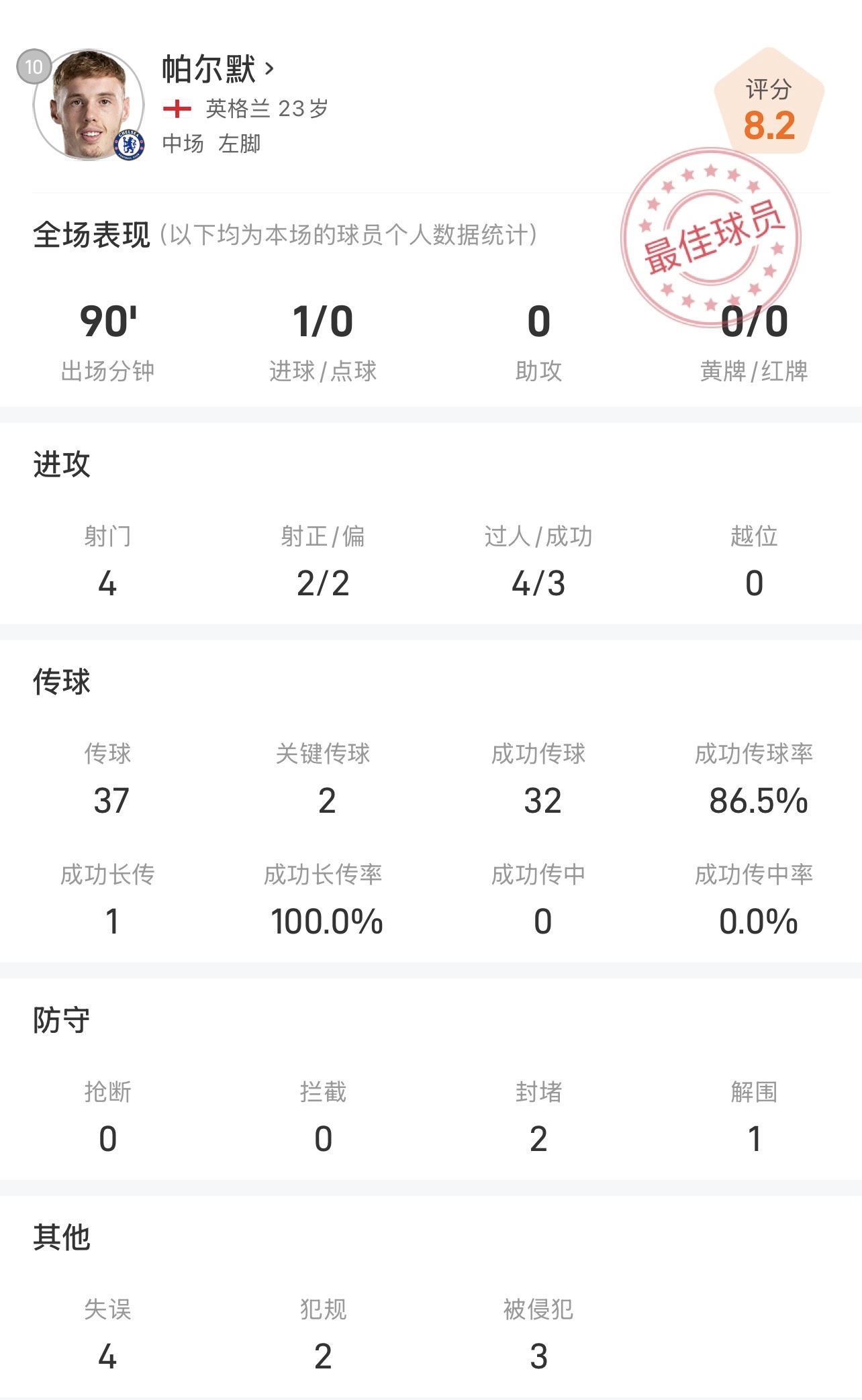This screenshot has height=1400, width=862.
Task: Toggle the 中场 midfielder position label
Action: coord(182,143)
